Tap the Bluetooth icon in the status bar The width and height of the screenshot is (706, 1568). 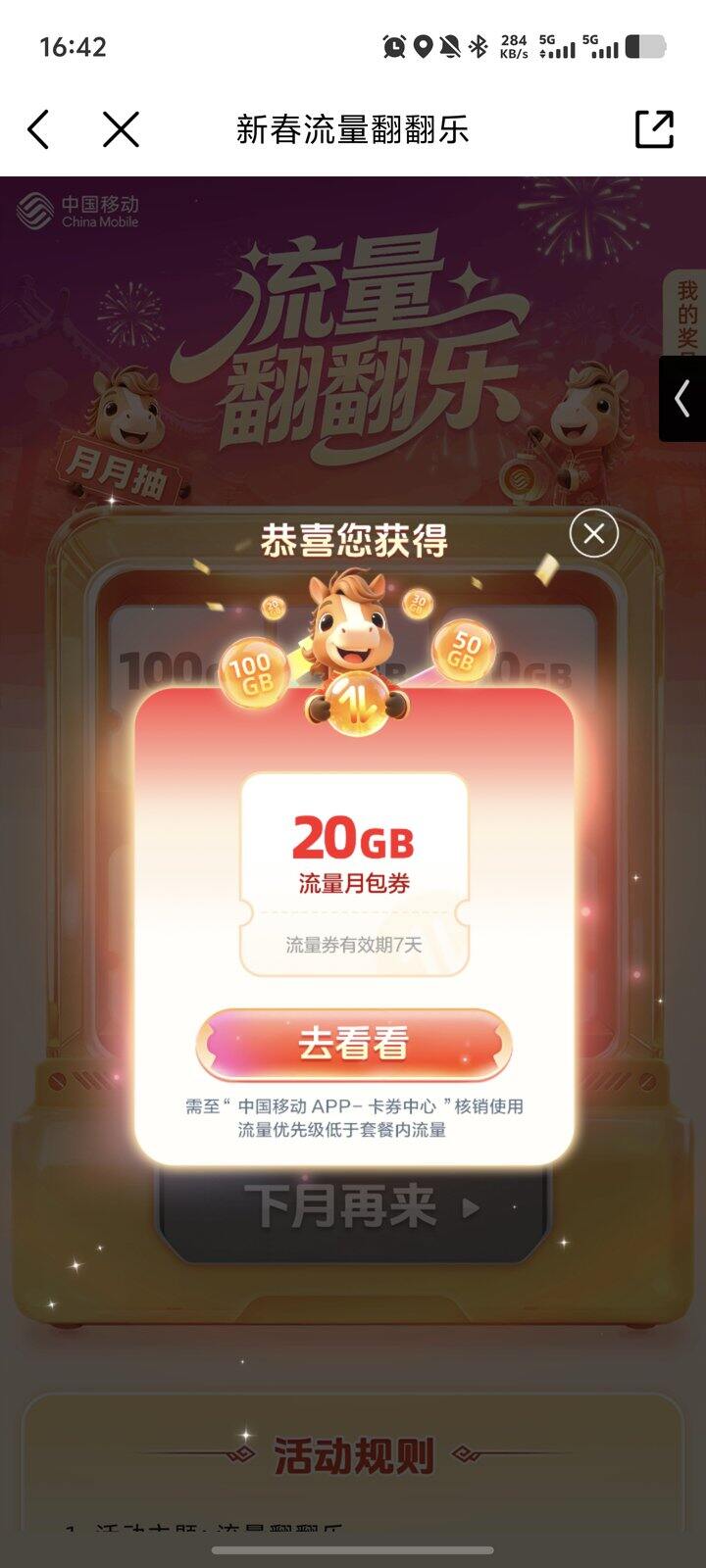[x=478, y=46]
